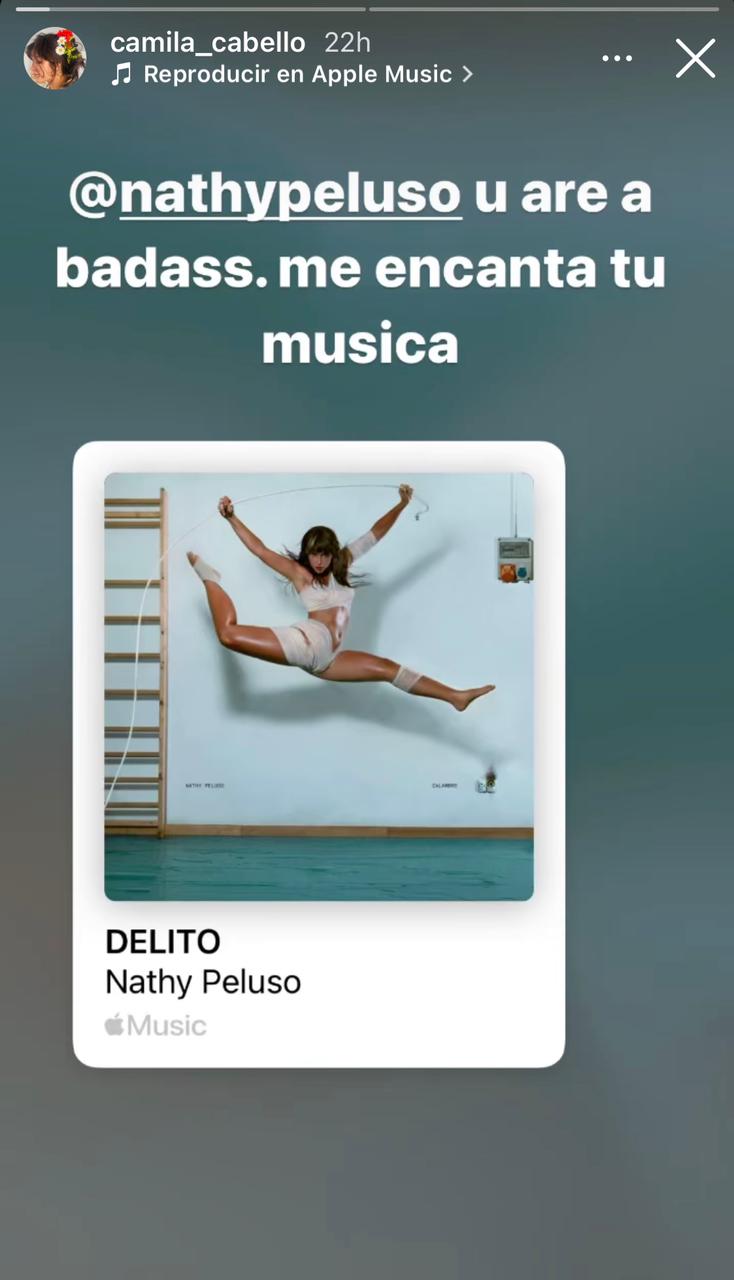This screenshot has height=1280, width=734.
Task: Open the @nathypeluso mention
Action: coord(266,195)
